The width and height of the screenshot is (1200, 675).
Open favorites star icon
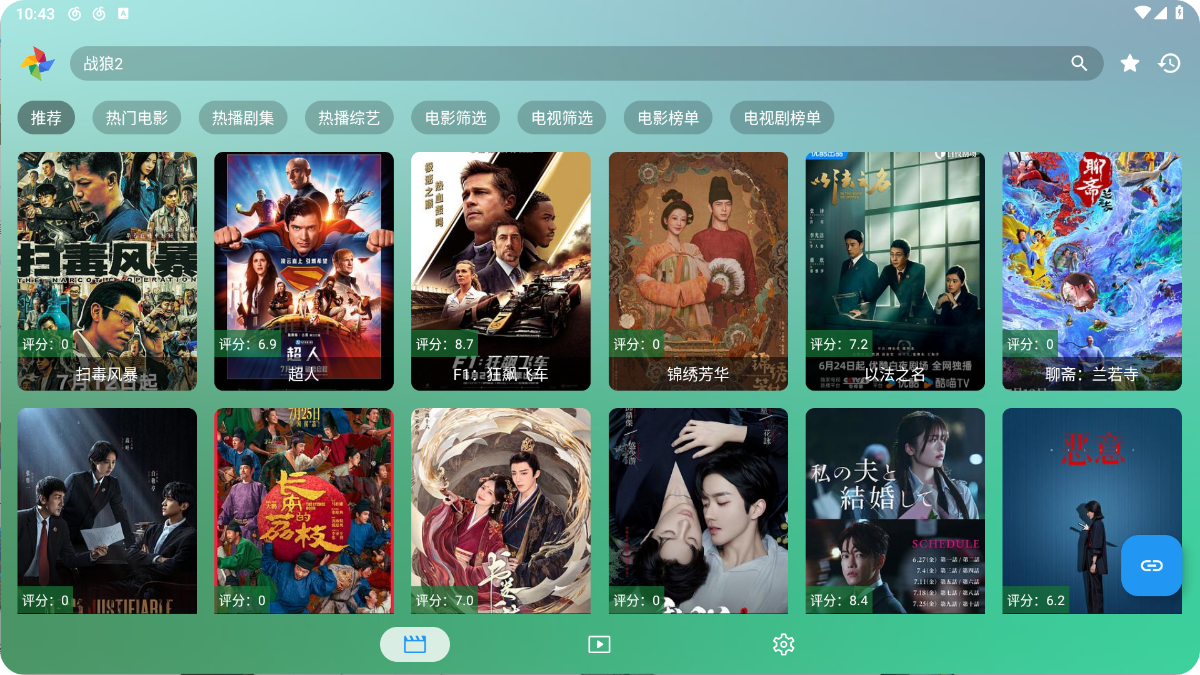point(1130,63)
